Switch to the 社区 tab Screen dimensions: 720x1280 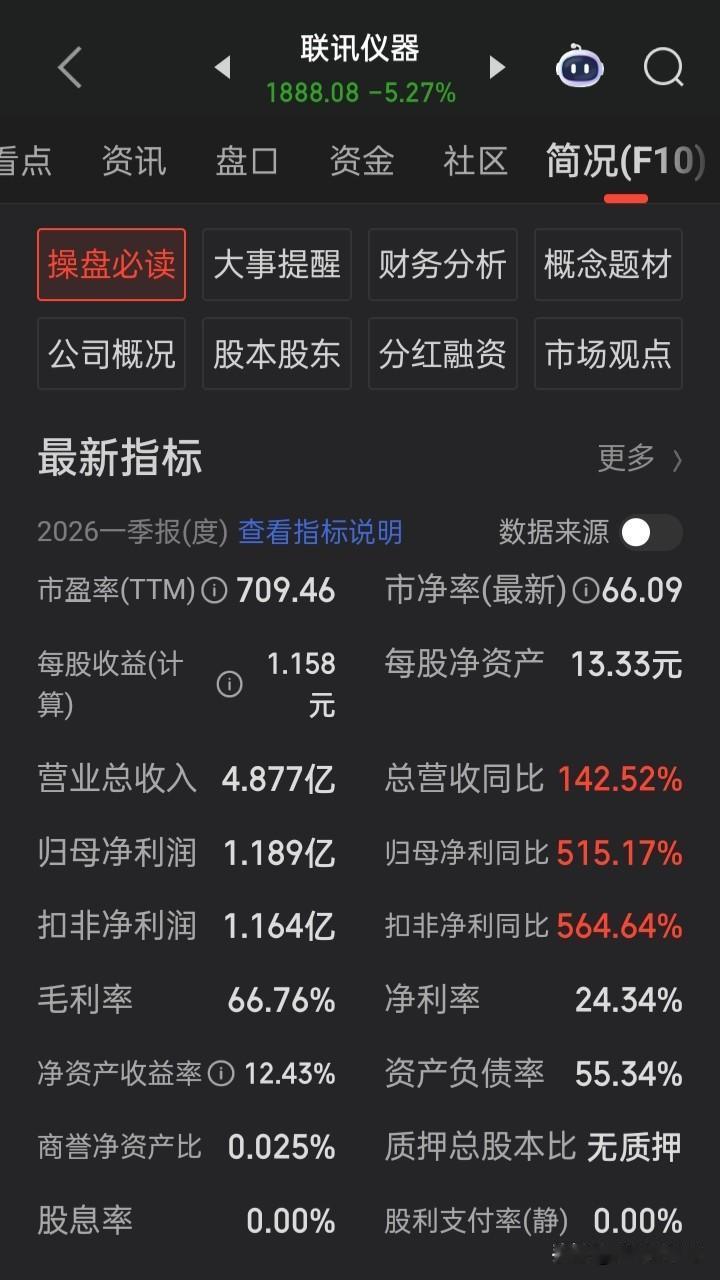click(x=476, y=161)
